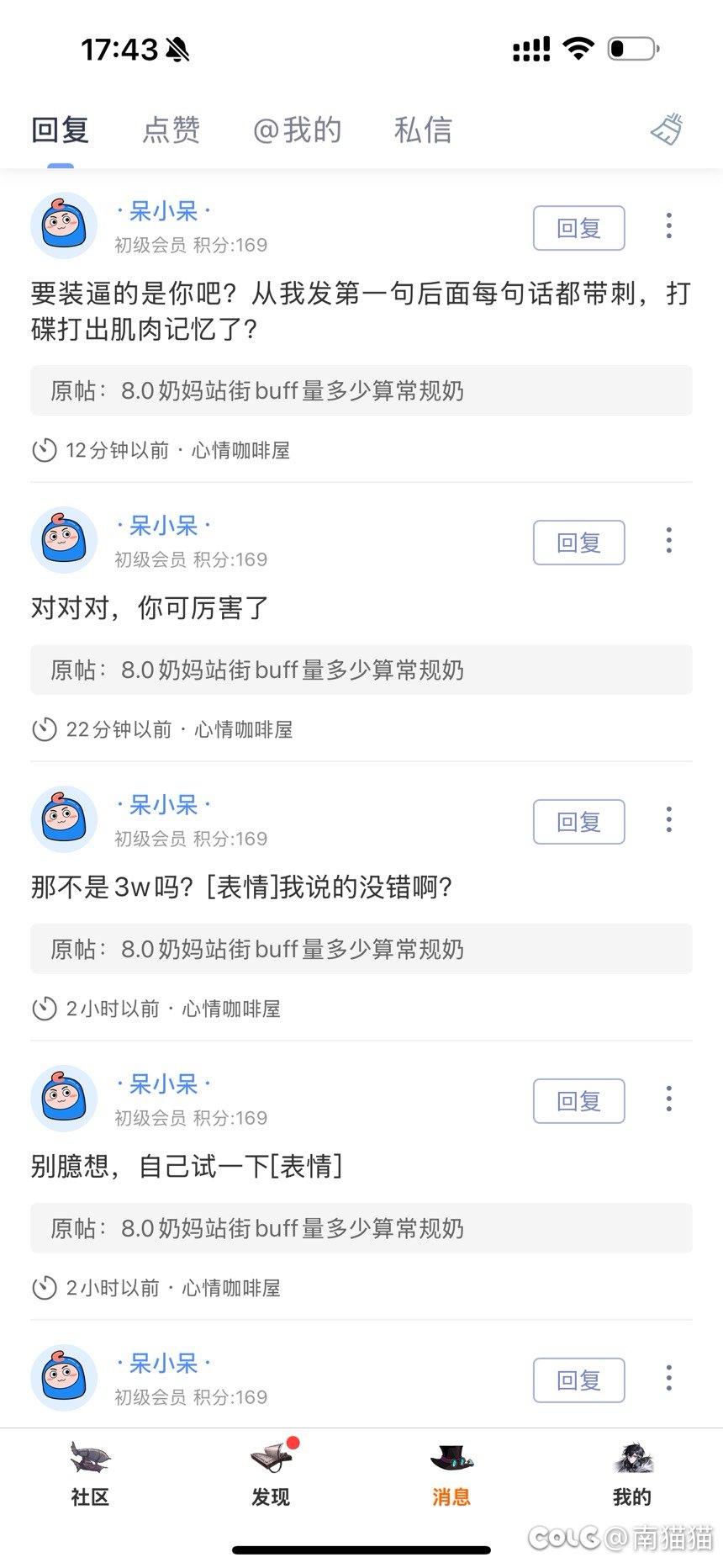Switch to the 点赞 tab
This screenshot has height=1568, width=723.
172,130
